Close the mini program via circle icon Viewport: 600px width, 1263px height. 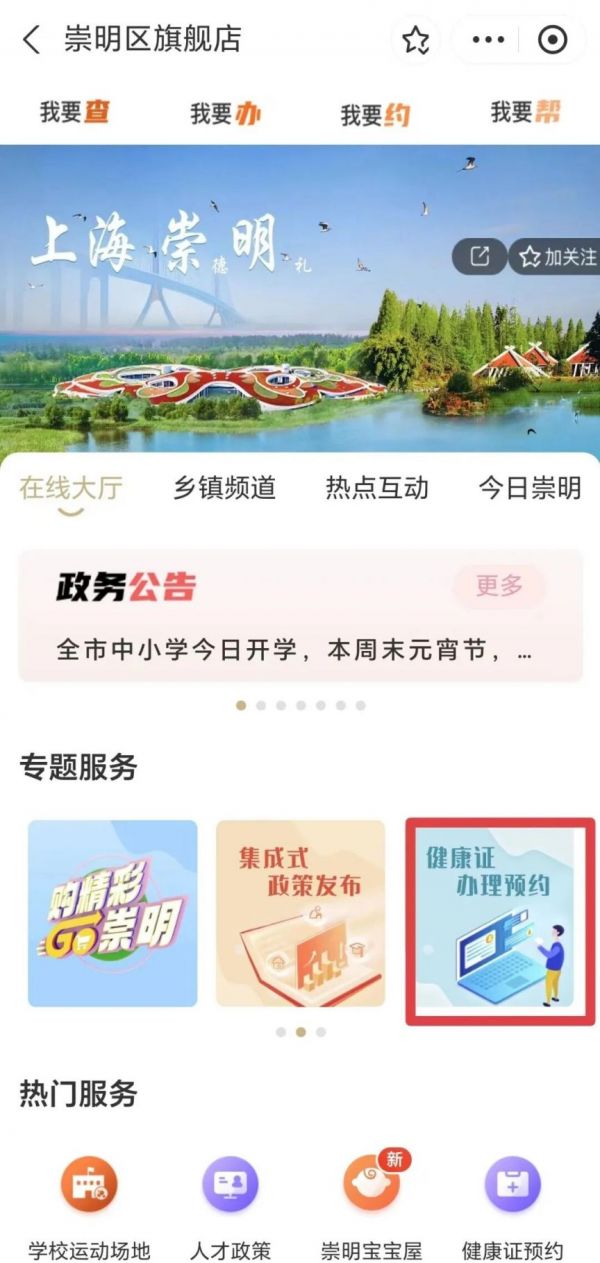click(x=552, y=41)
